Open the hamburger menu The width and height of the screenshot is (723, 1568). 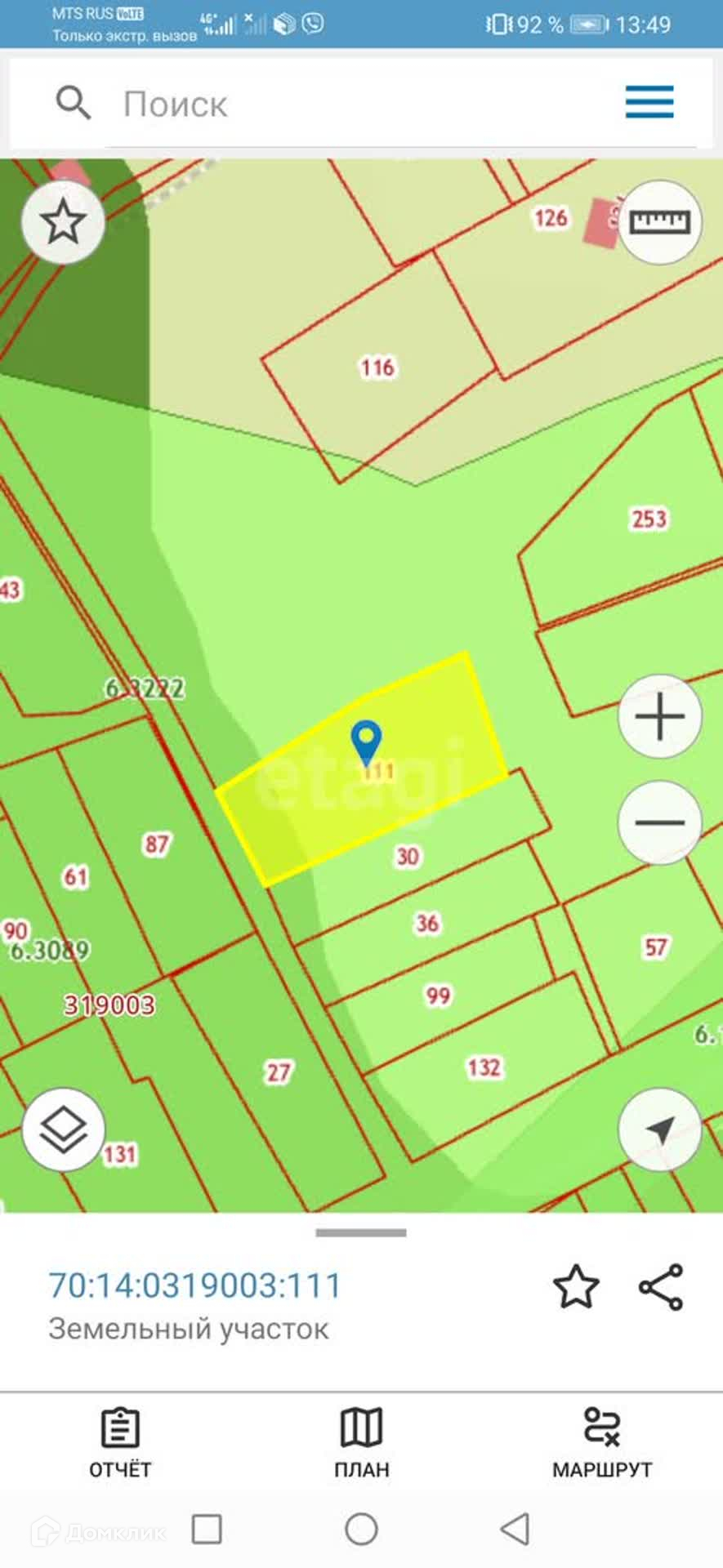(x=649, y=103)
